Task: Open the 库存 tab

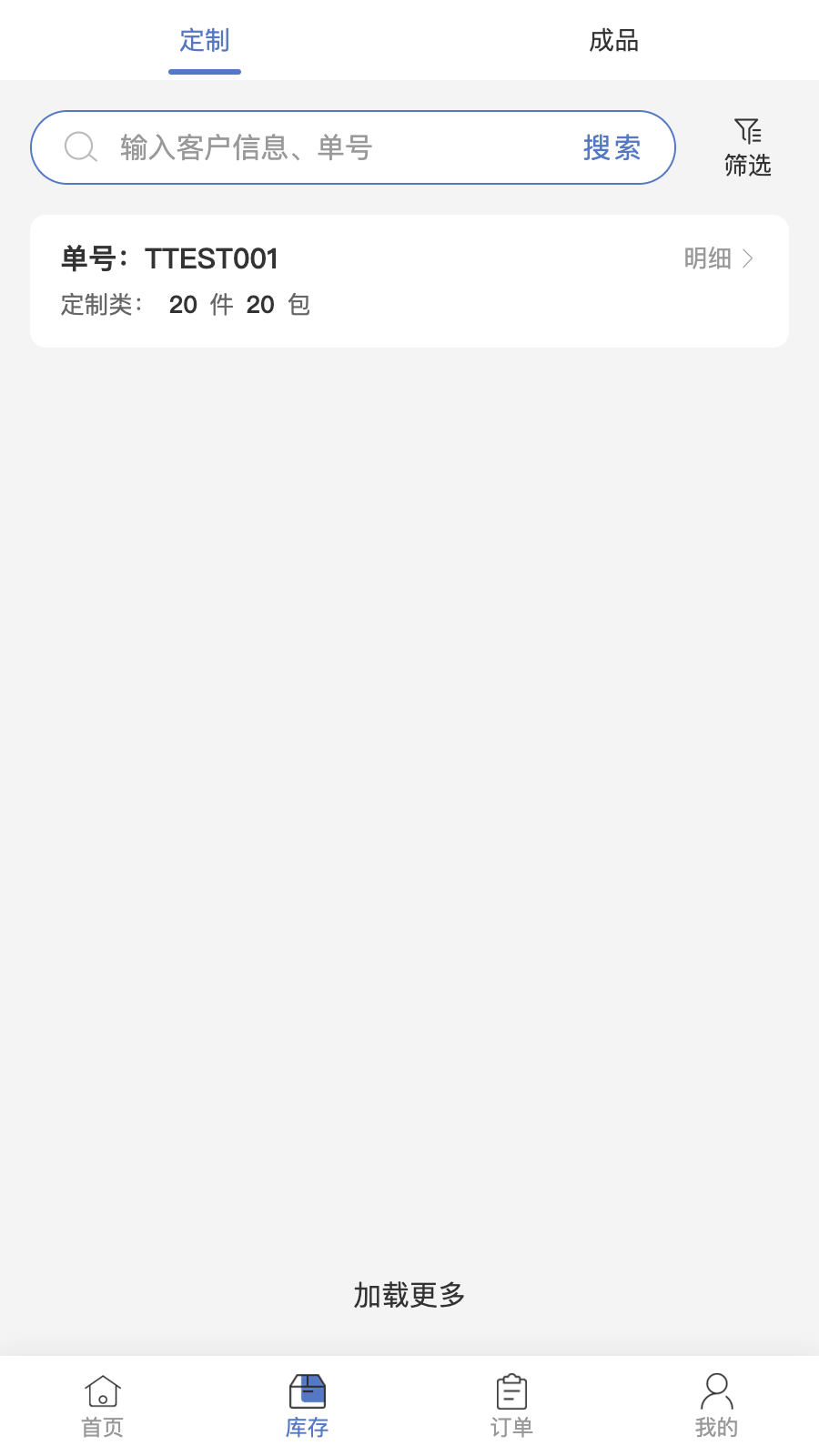Action: pyautogui.click(x=308, y=1406)
